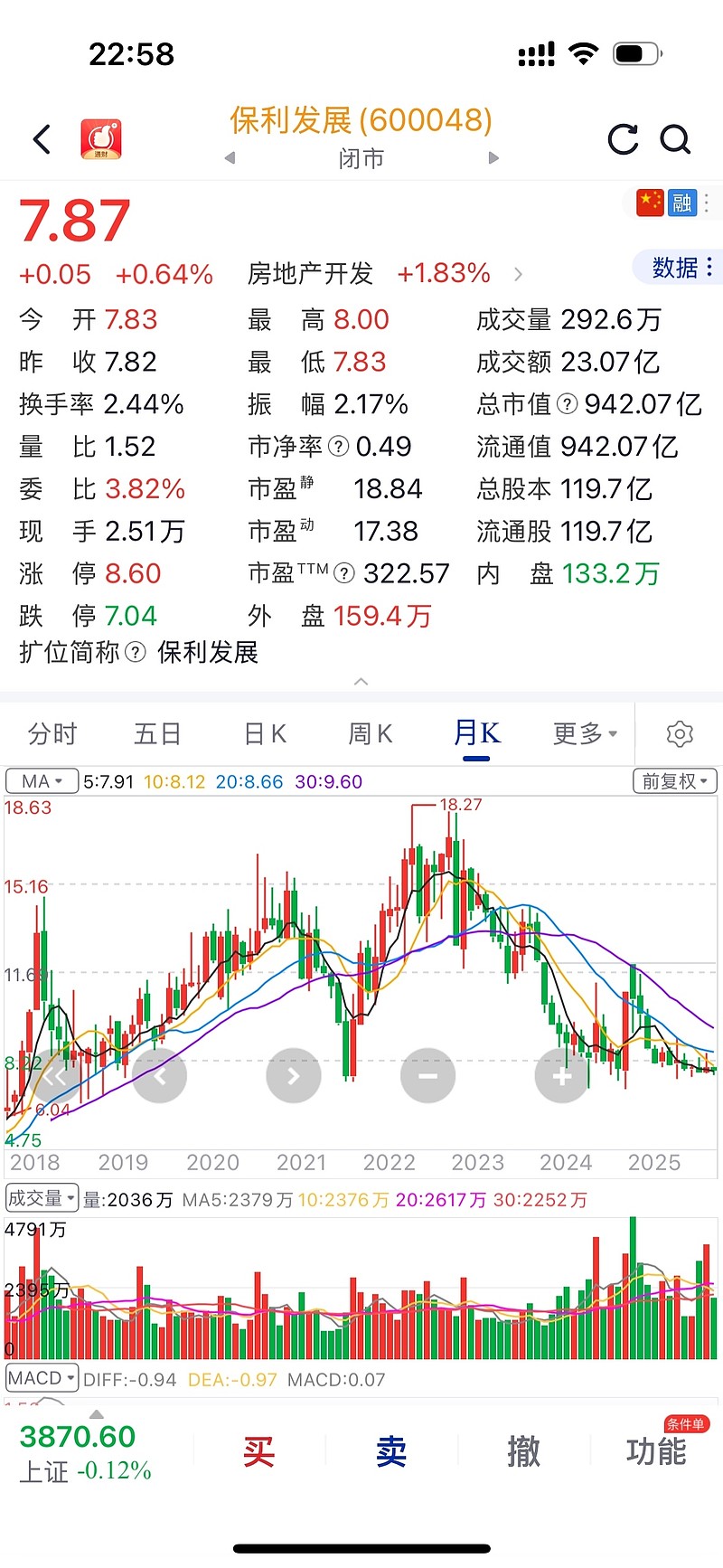This screenshot has width=723, height=1568.
Task: Open the MACD indicator dropdown
Action: tap(42, 1378)
